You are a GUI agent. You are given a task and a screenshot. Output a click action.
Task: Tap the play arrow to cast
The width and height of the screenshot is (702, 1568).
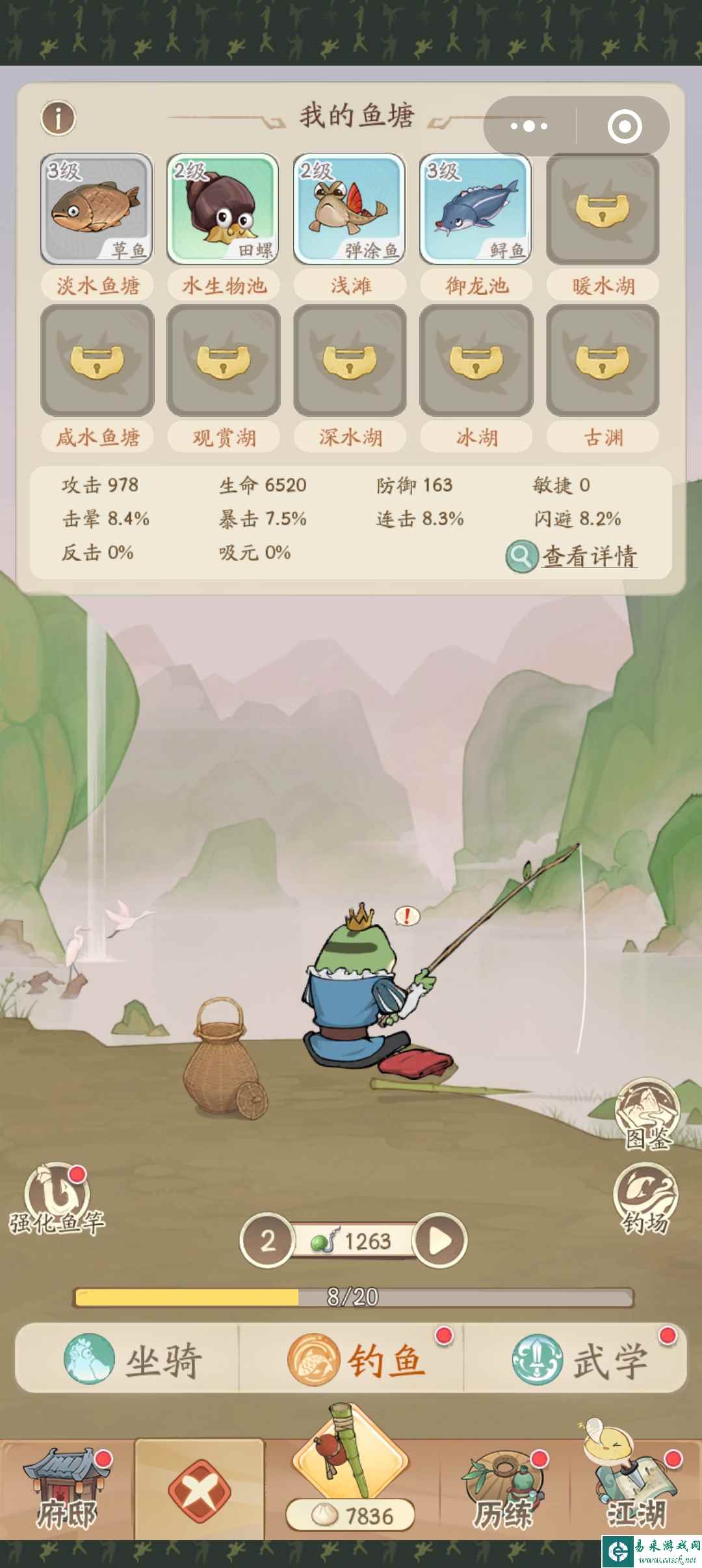[x=440, y=1241]
